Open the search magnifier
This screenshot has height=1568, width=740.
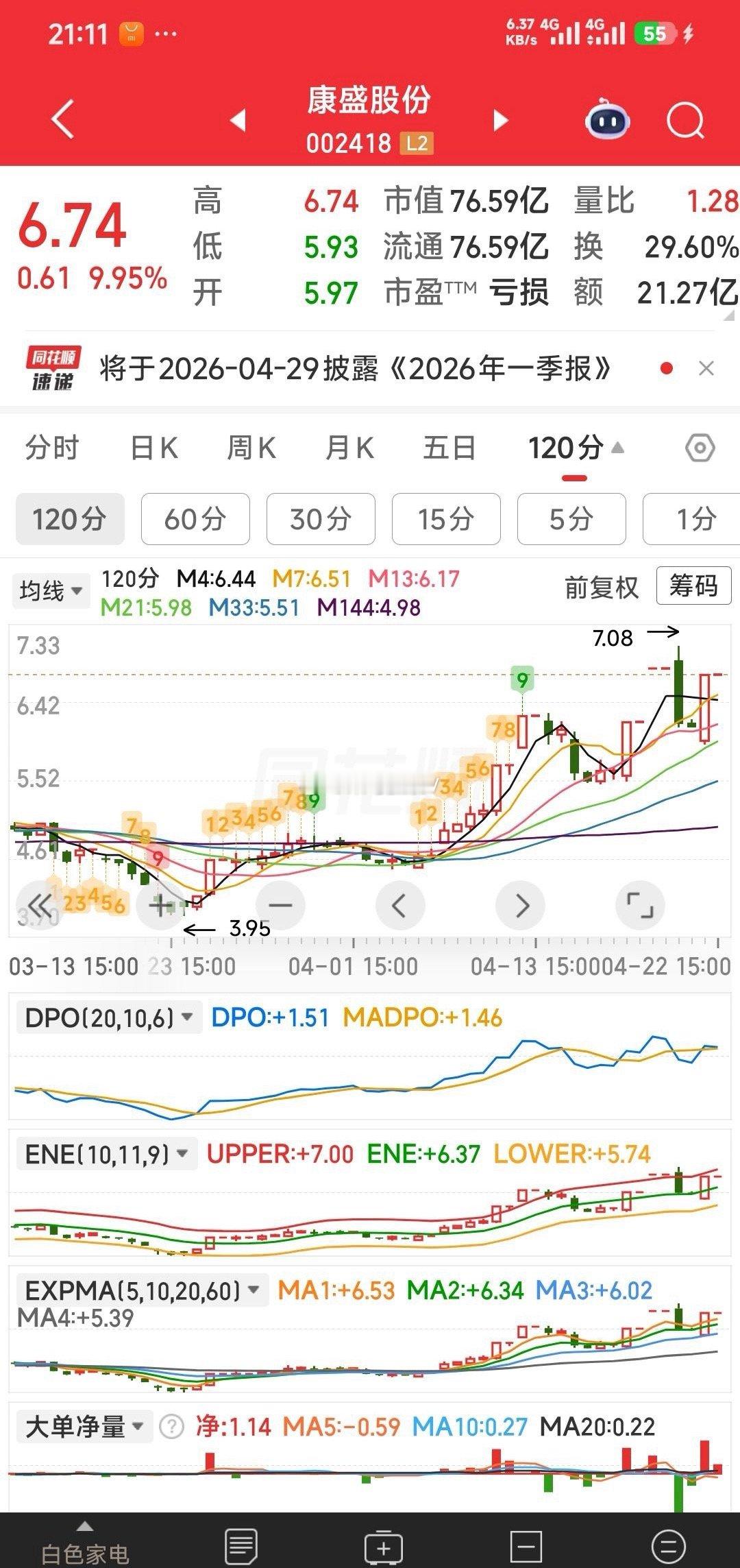pos(685,121)
